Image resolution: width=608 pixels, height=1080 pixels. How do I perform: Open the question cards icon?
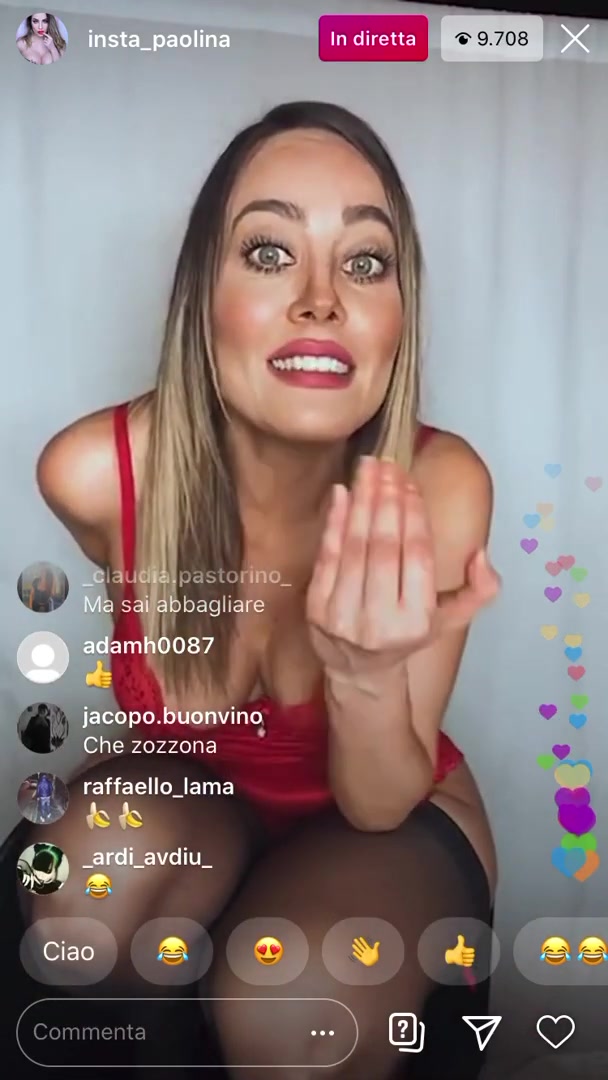click(406, 1032)
